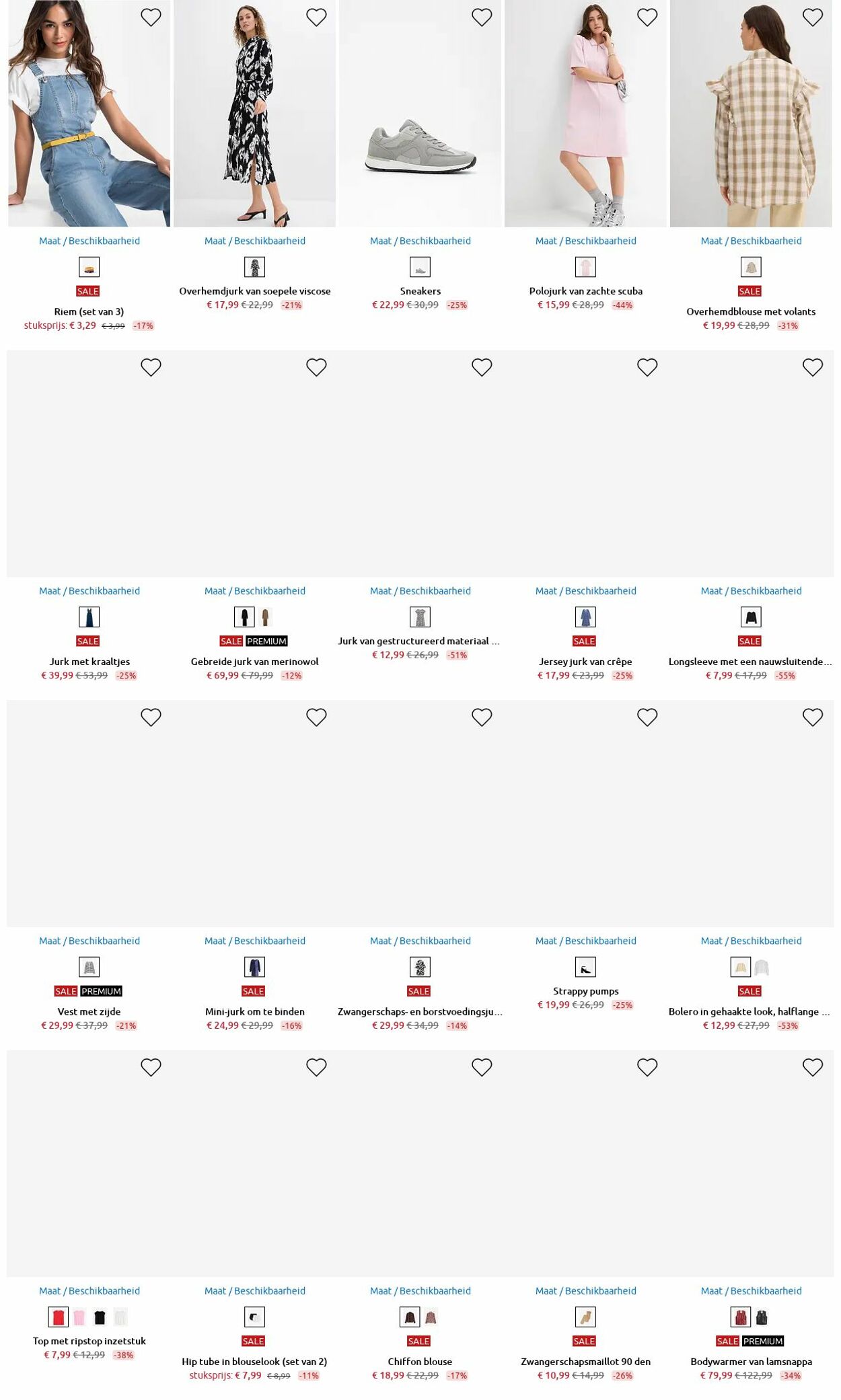Open the Polojurk van zachte scuba product
The height and width of the screenshot is (1400, 841).
585,291
